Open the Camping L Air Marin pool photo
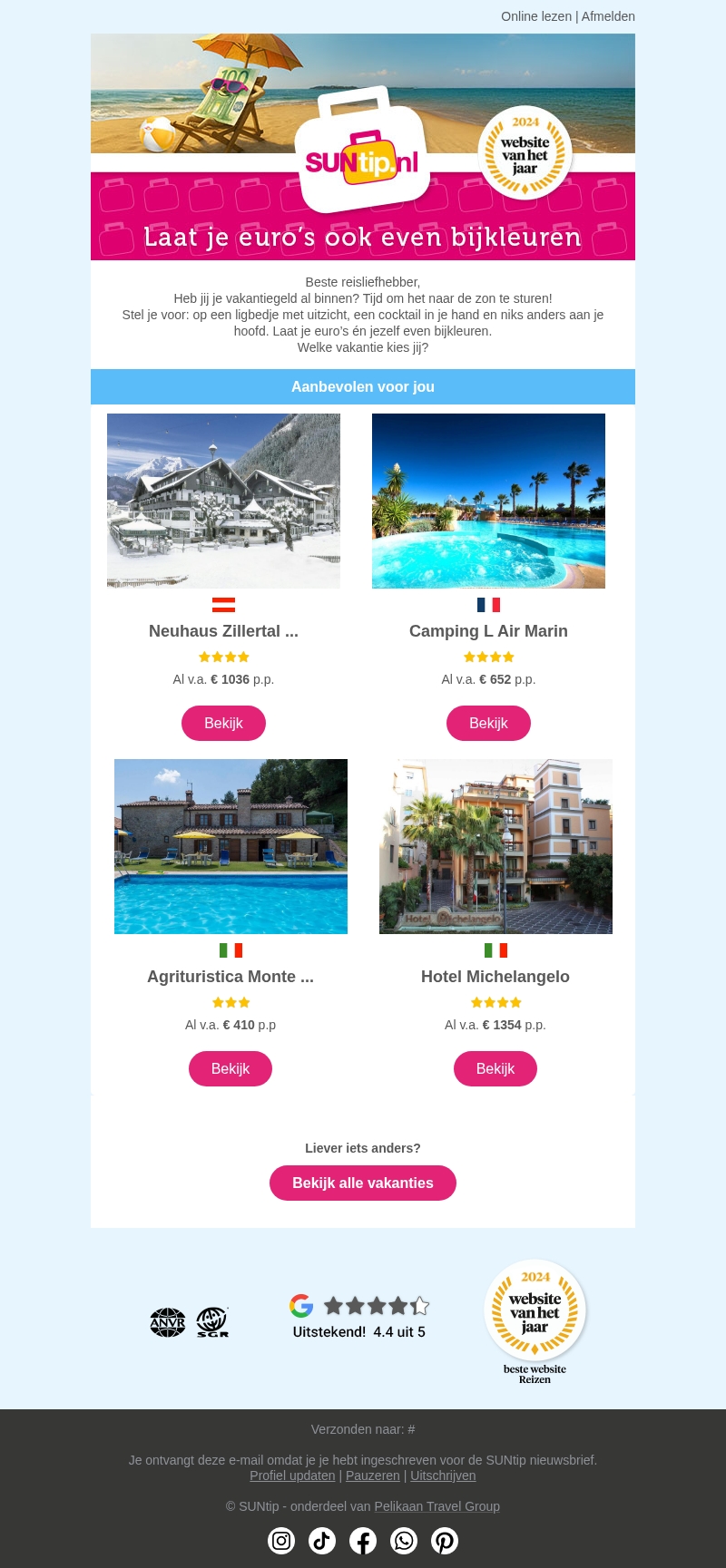 (488, 501)
